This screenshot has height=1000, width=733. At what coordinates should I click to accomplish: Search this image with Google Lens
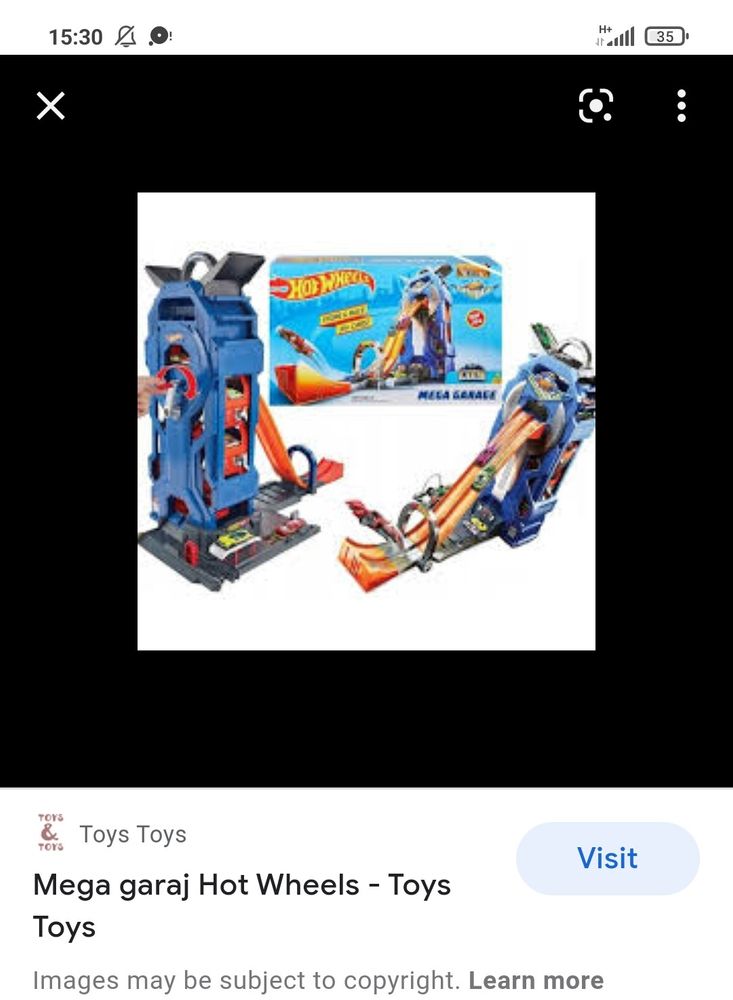pos(595,105)
